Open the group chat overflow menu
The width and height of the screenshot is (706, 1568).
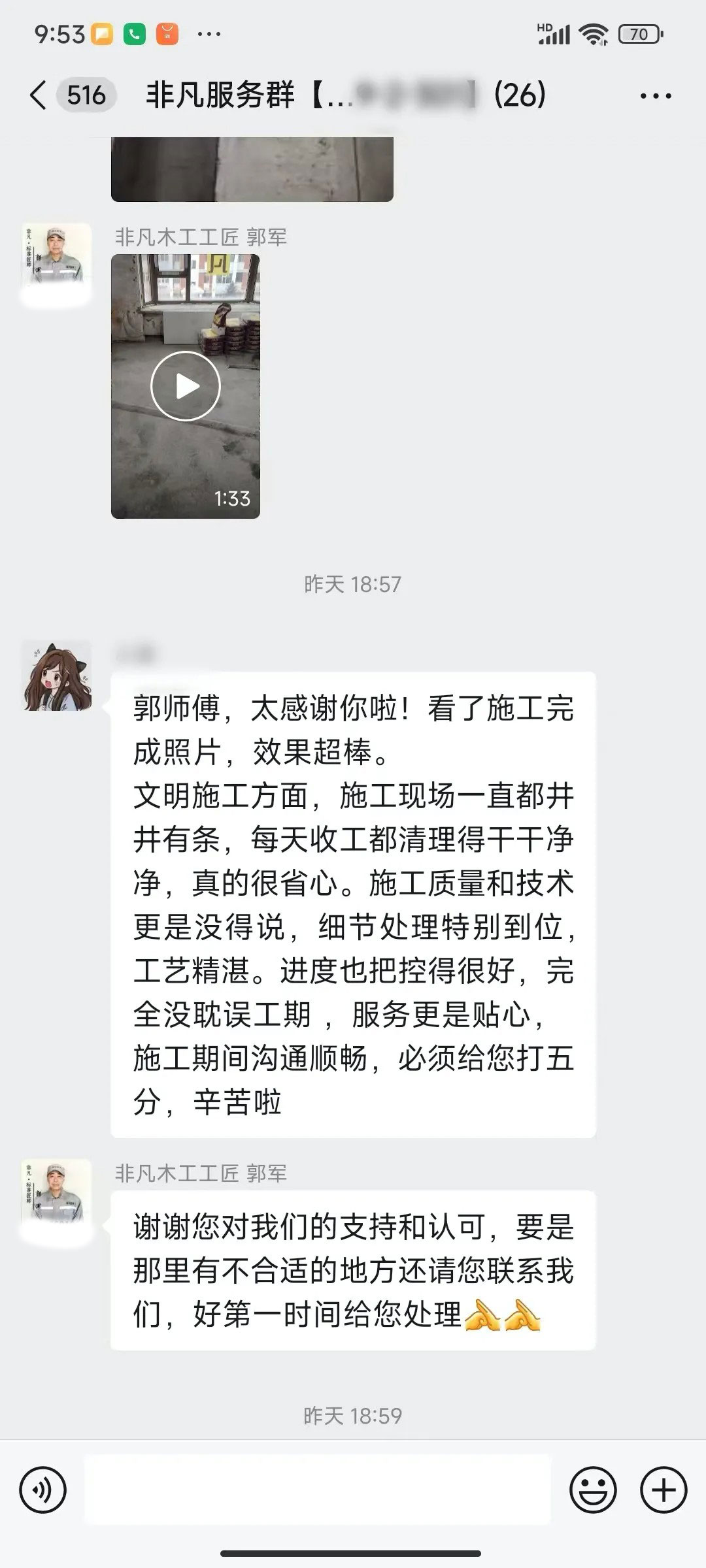tap(655, 97)
